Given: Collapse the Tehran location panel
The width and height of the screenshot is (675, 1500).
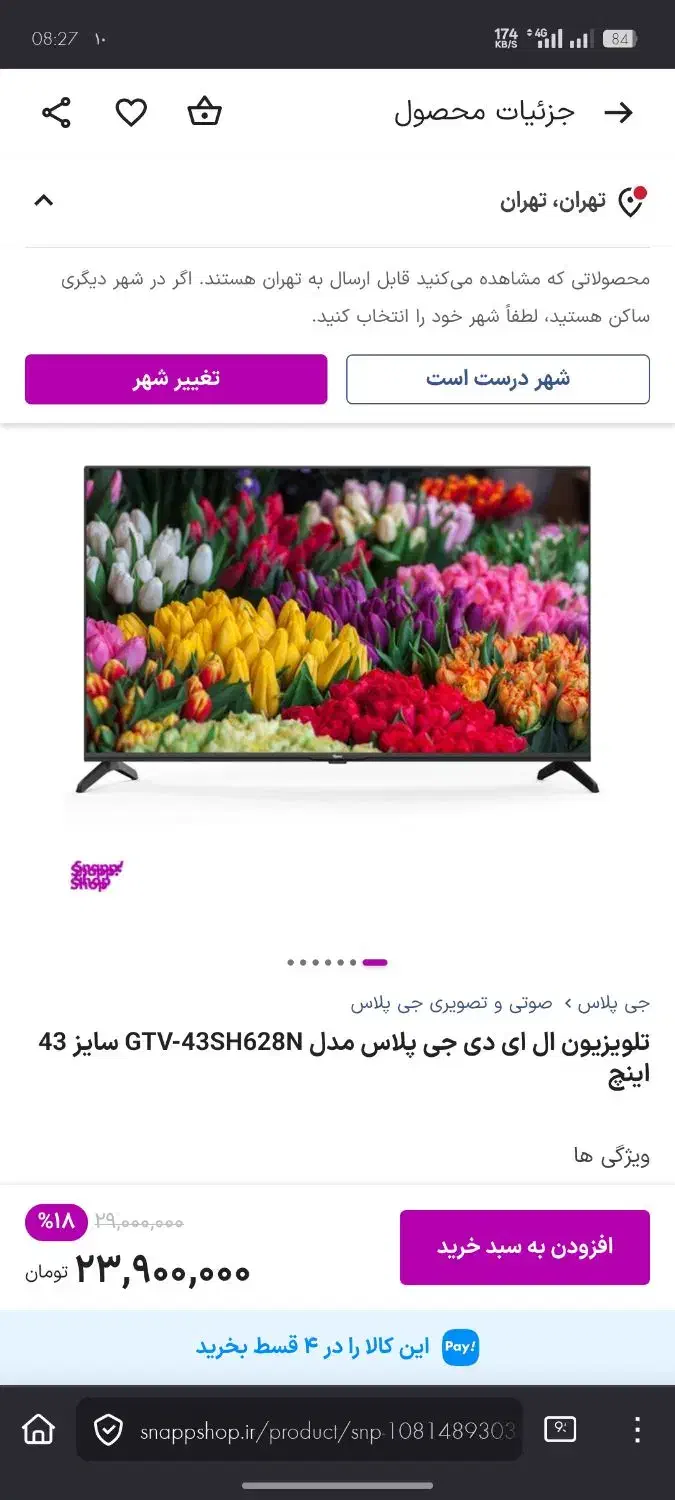Looking at the screenshot, I should click(x=43, y=200).
